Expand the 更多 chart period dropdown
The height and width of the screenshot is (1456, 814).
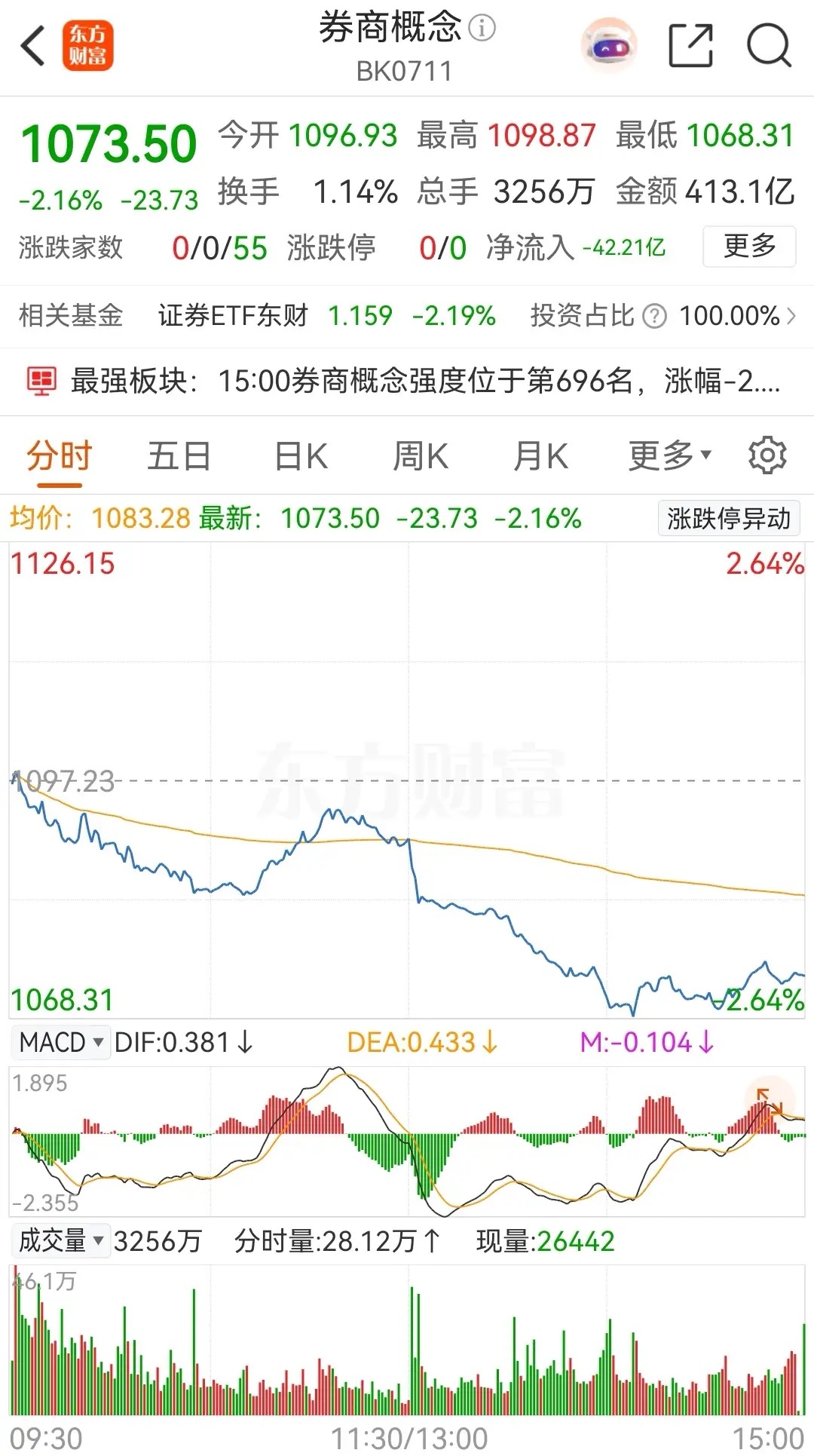(669, 456)
